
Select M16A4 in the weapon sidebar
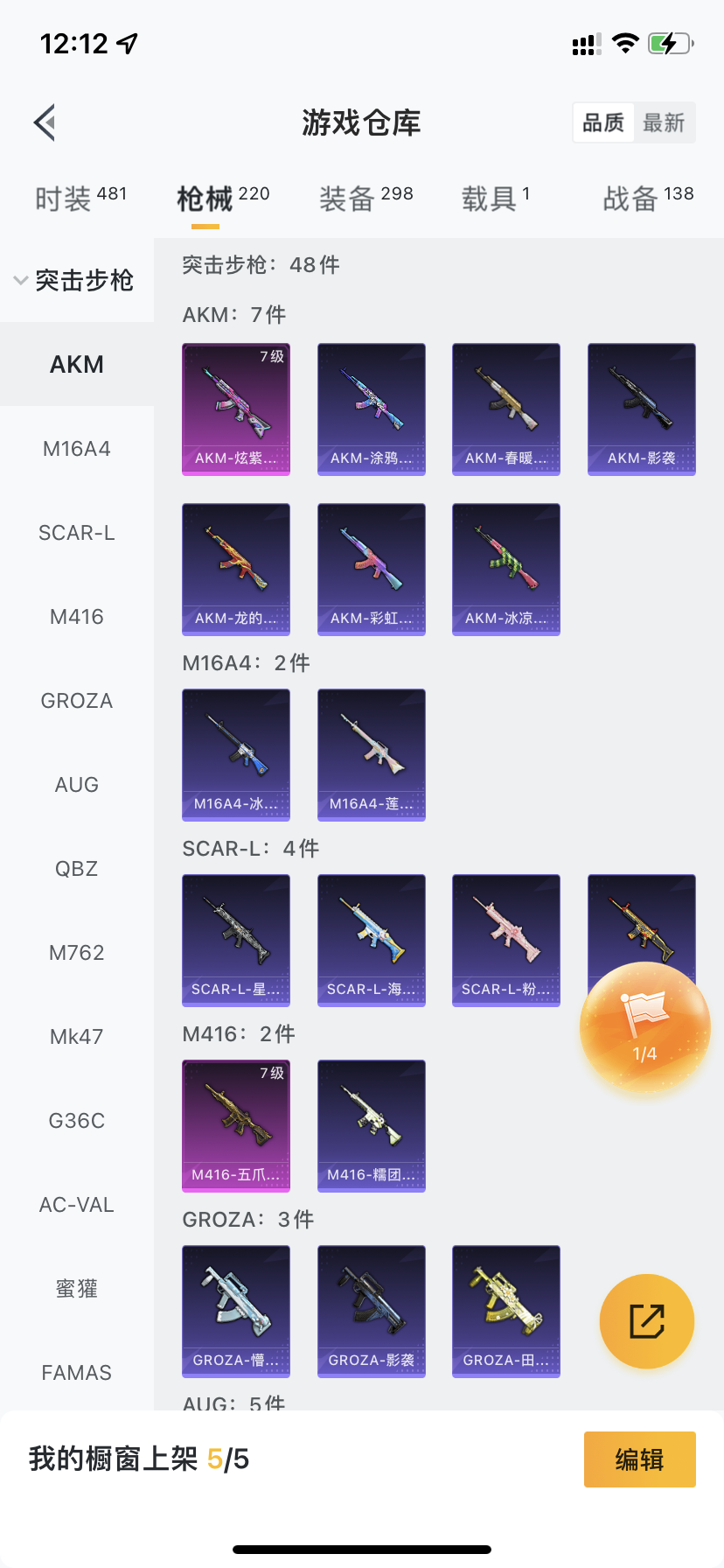pos(77,449)
